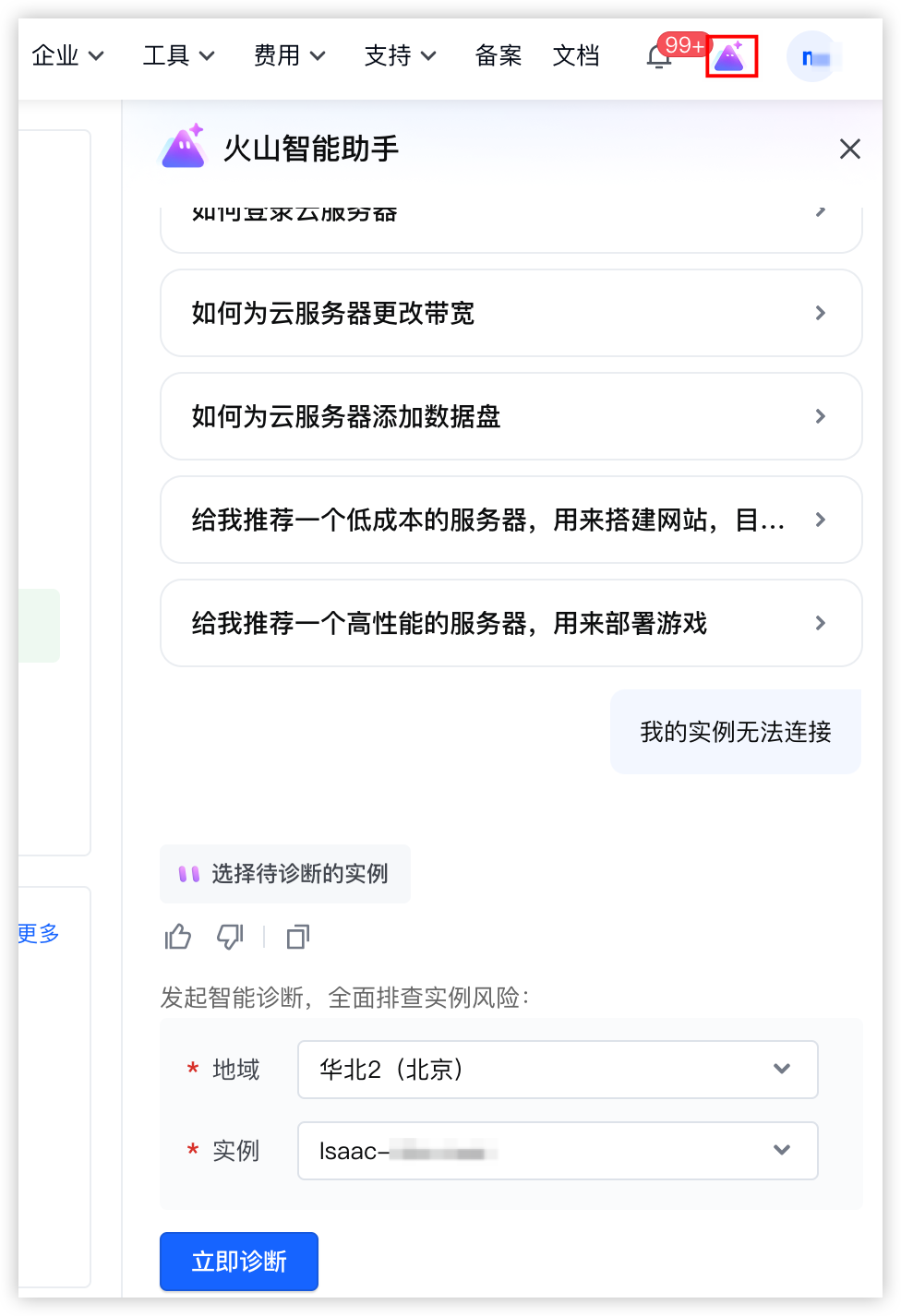Choose the low-cost server recommendation question
The height and width of the screenshot is (1316, 901).
[511, 520]
